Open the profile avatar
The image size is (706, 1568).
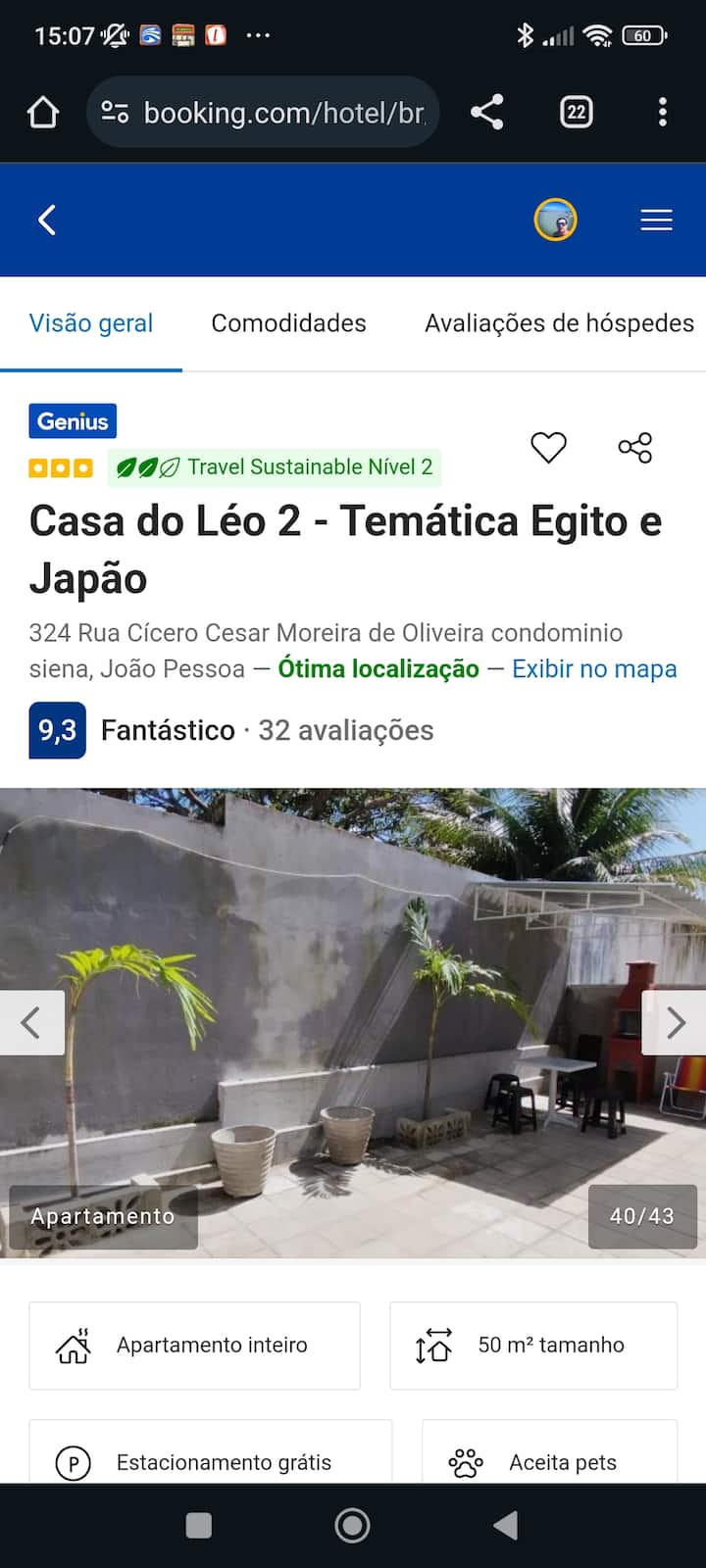tap(555, 220)
